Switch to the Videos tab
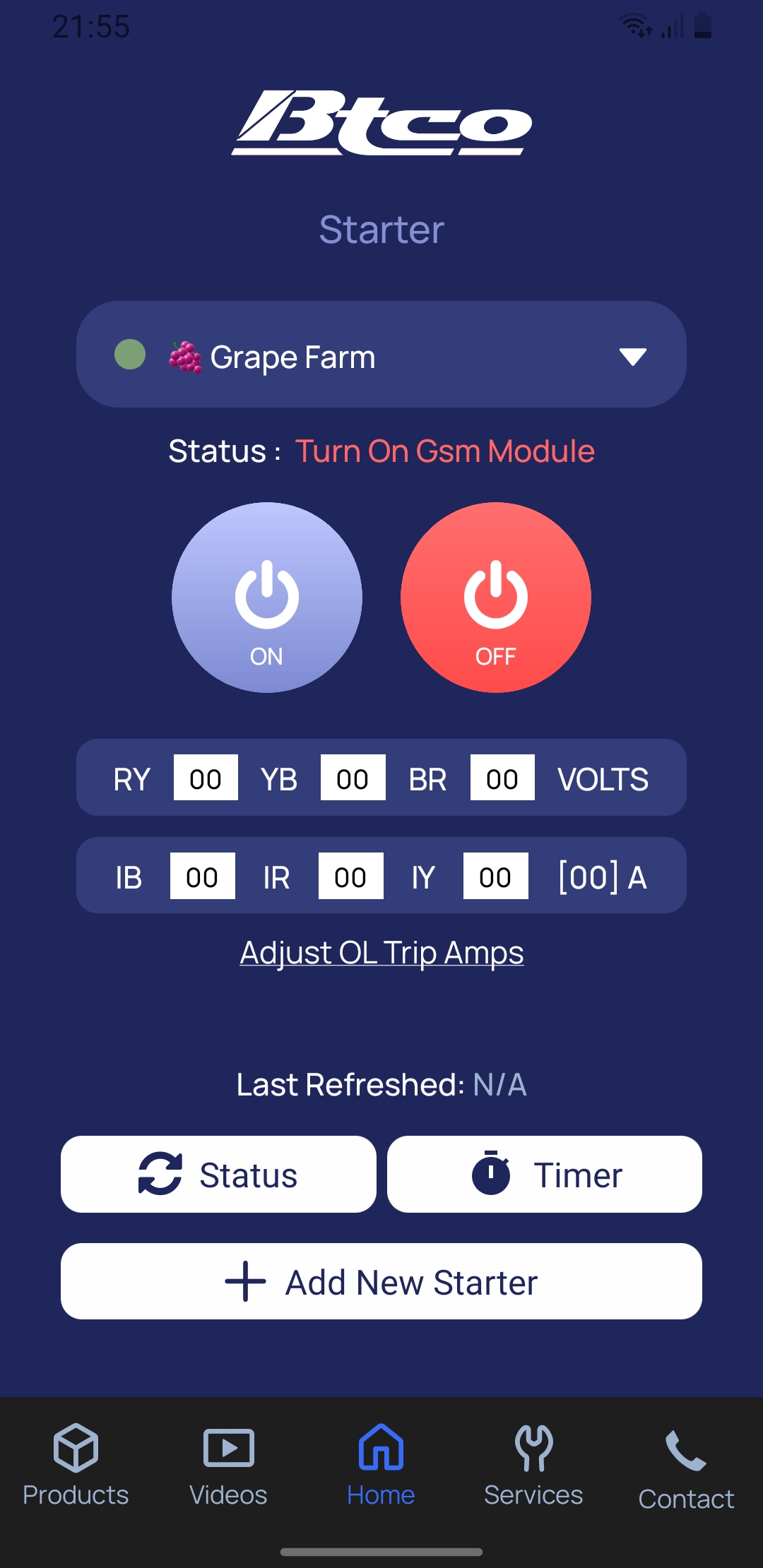This screenshot has width=763, height=1568. [x=228, y=1466]
